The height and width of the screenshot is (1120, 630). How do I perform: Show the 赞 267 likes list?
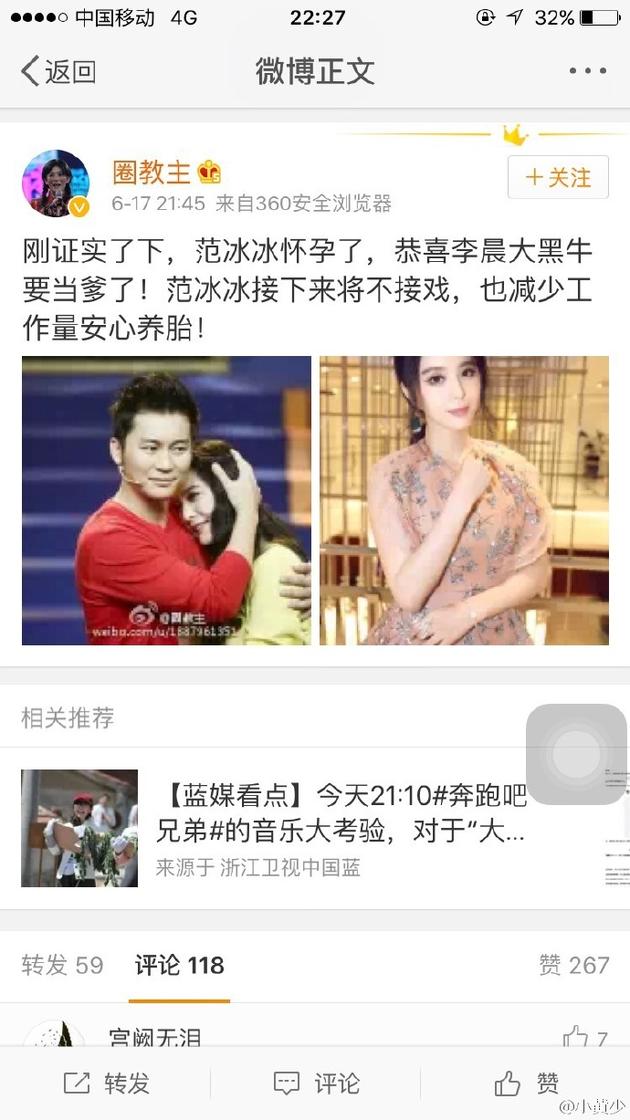click(x=573, y=965)
